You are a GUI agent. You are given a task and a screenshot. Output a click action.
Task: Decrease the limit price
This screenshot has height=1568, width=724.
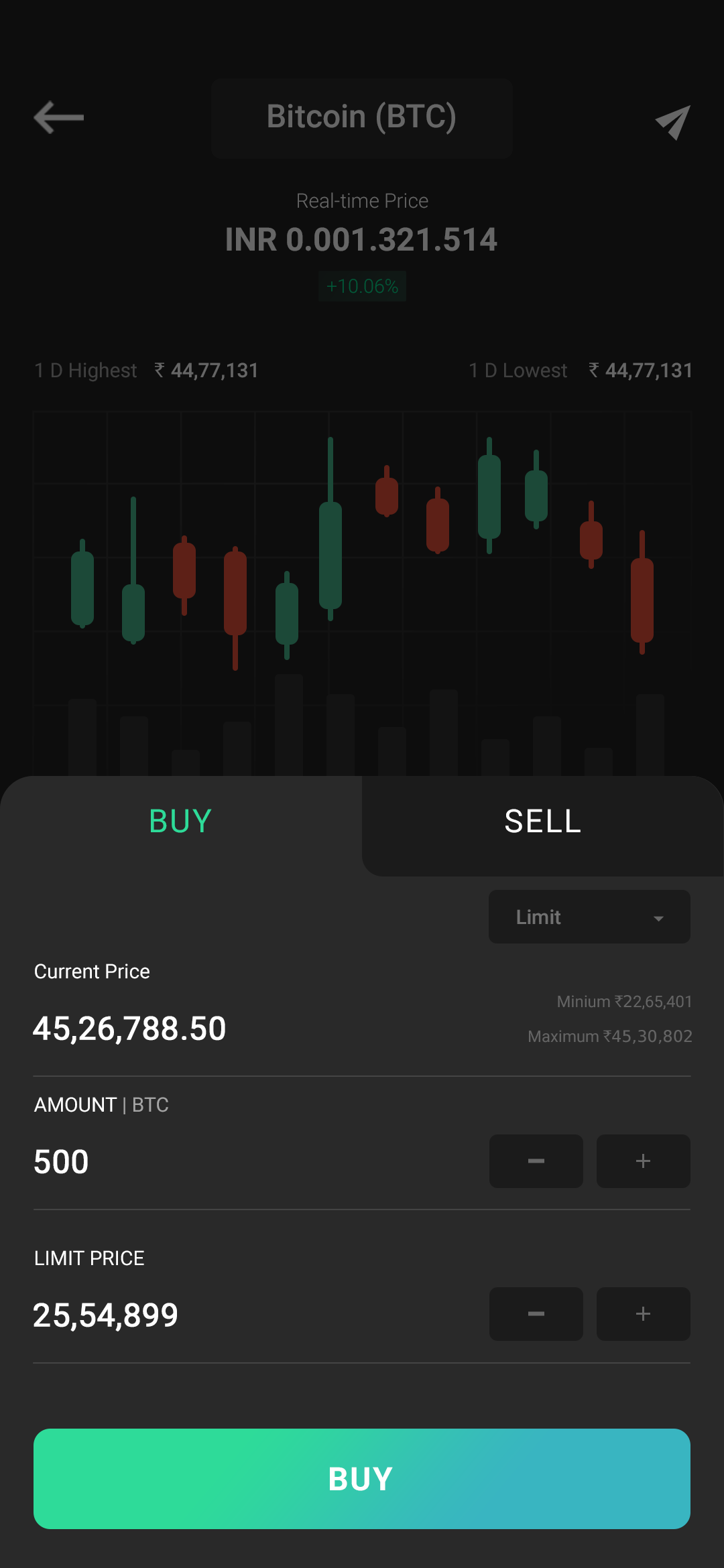536,1314
